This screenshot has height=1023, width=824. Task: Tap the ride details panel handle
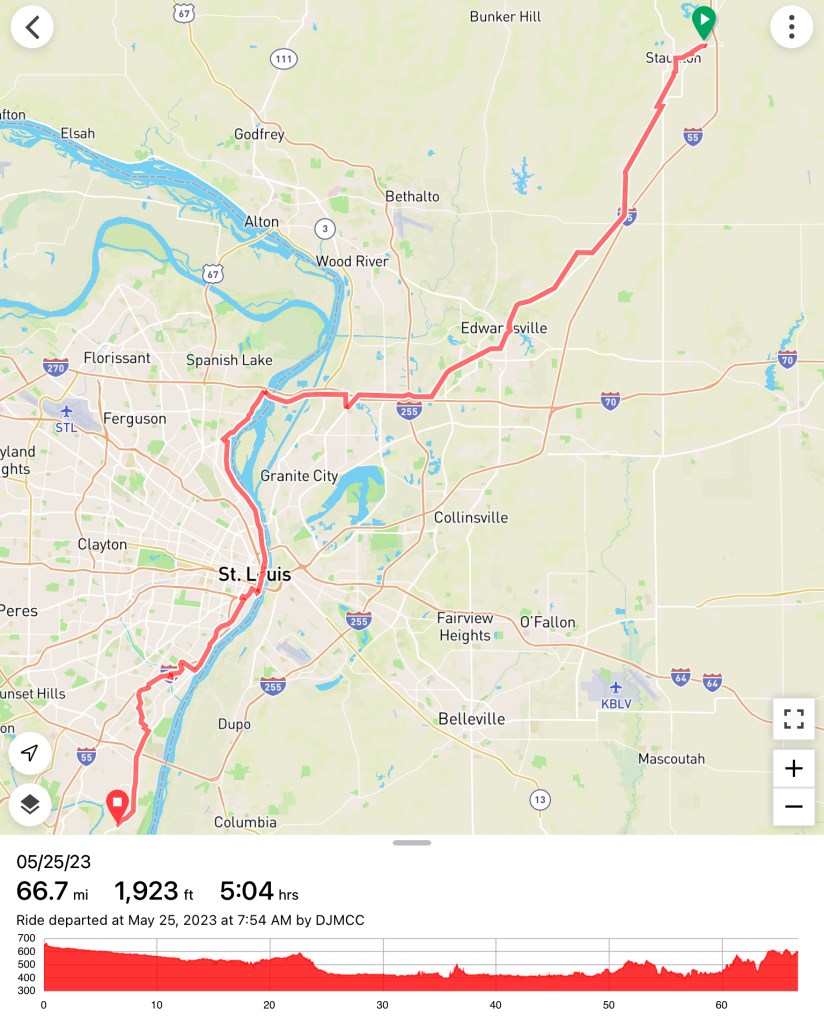click(412, 843)
